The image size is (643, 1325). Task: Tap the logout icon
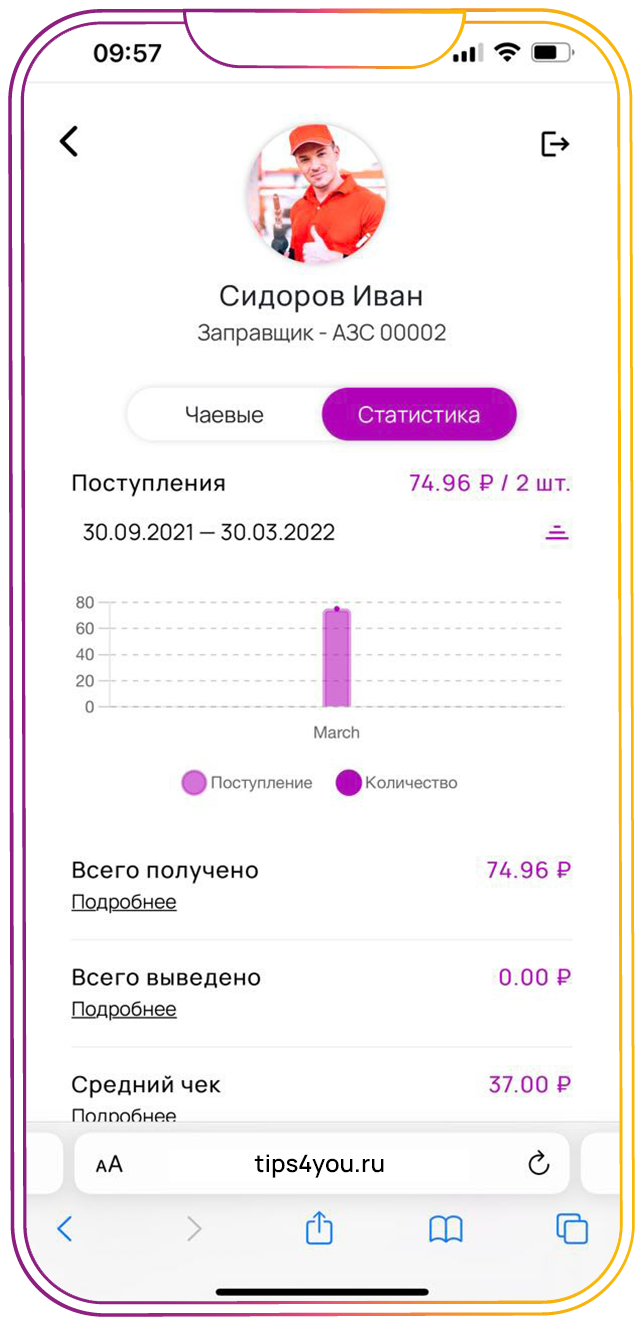(555, 144)
